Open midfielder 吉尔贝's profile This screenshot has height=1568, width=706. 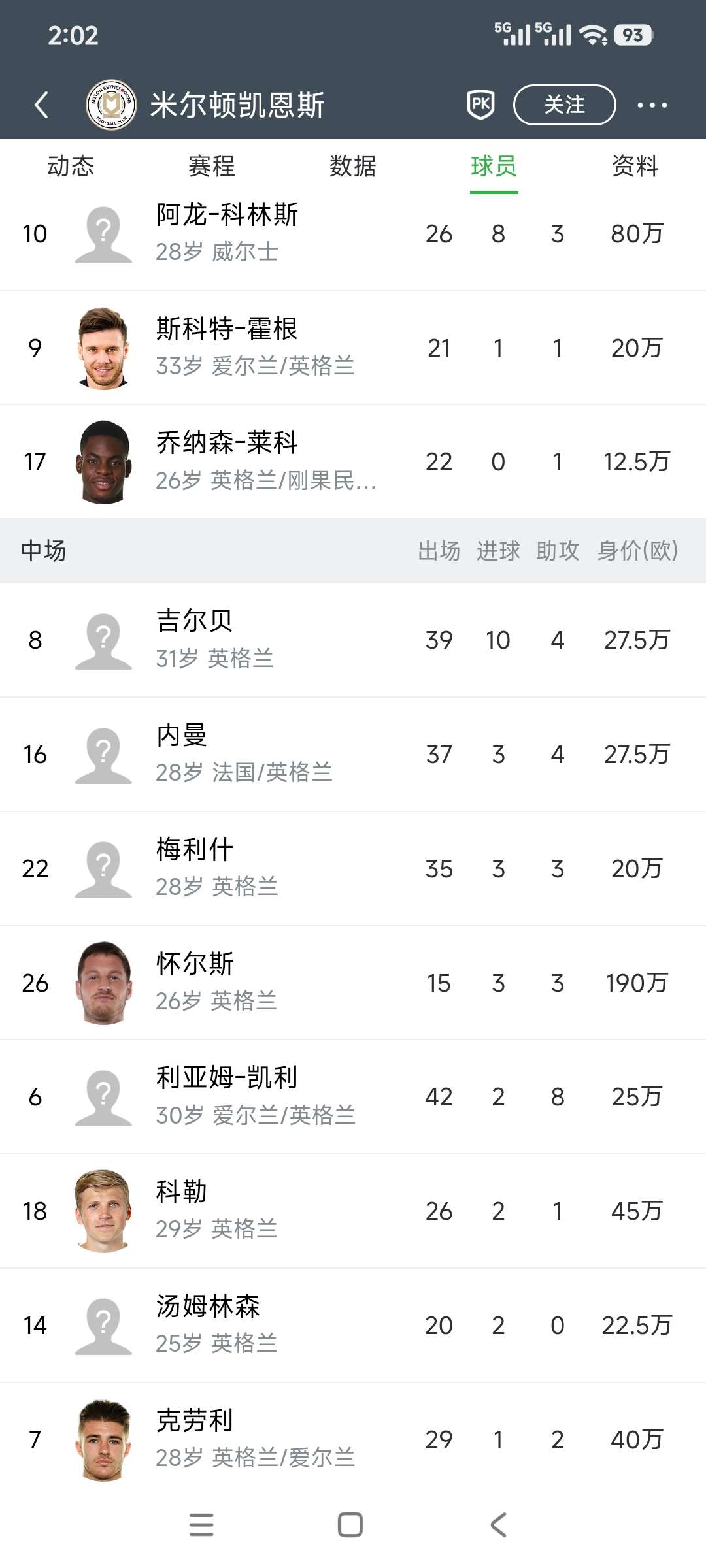195,640
